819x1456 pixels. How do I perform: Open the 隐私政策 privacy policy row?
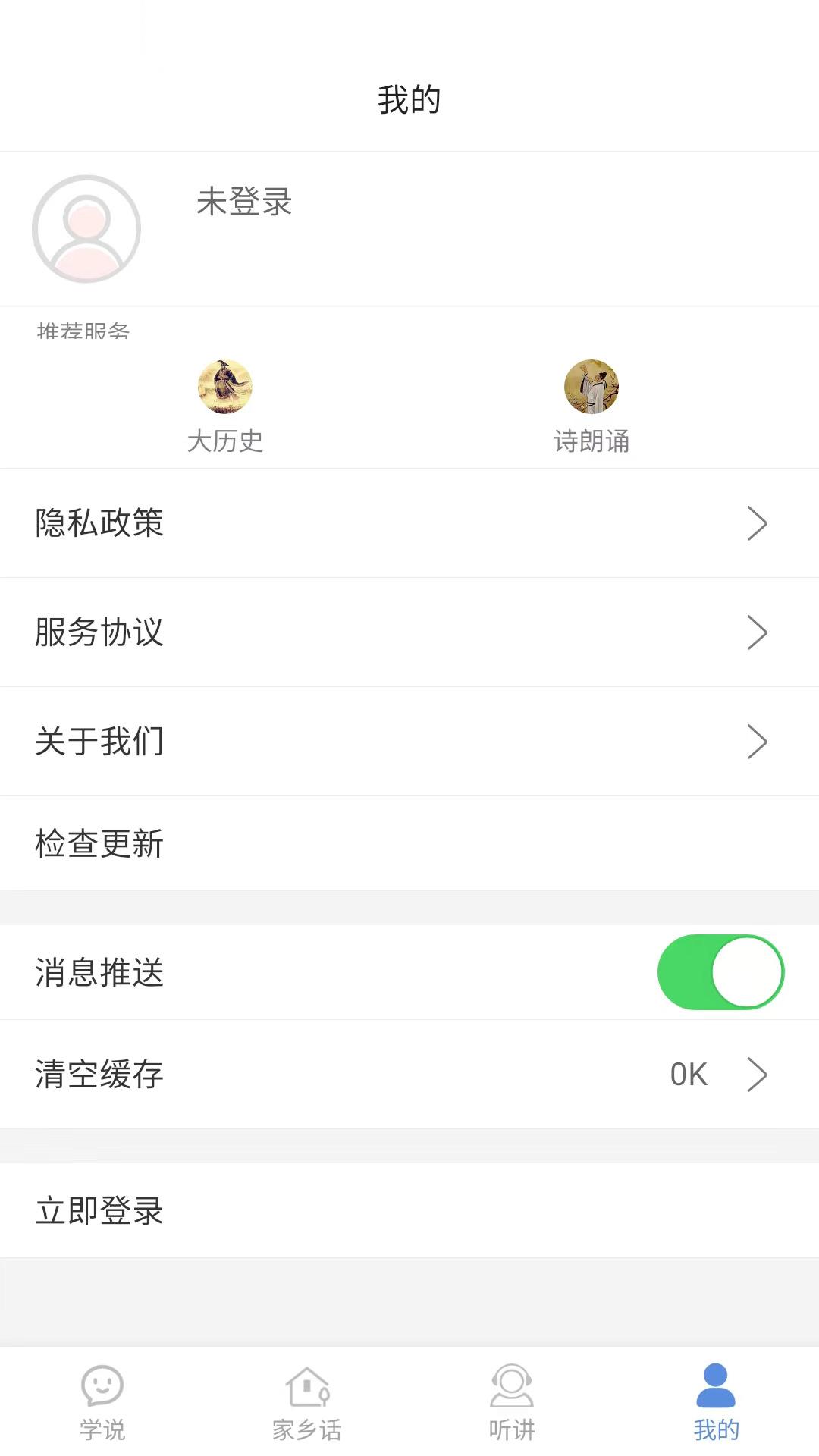(409, 523)
